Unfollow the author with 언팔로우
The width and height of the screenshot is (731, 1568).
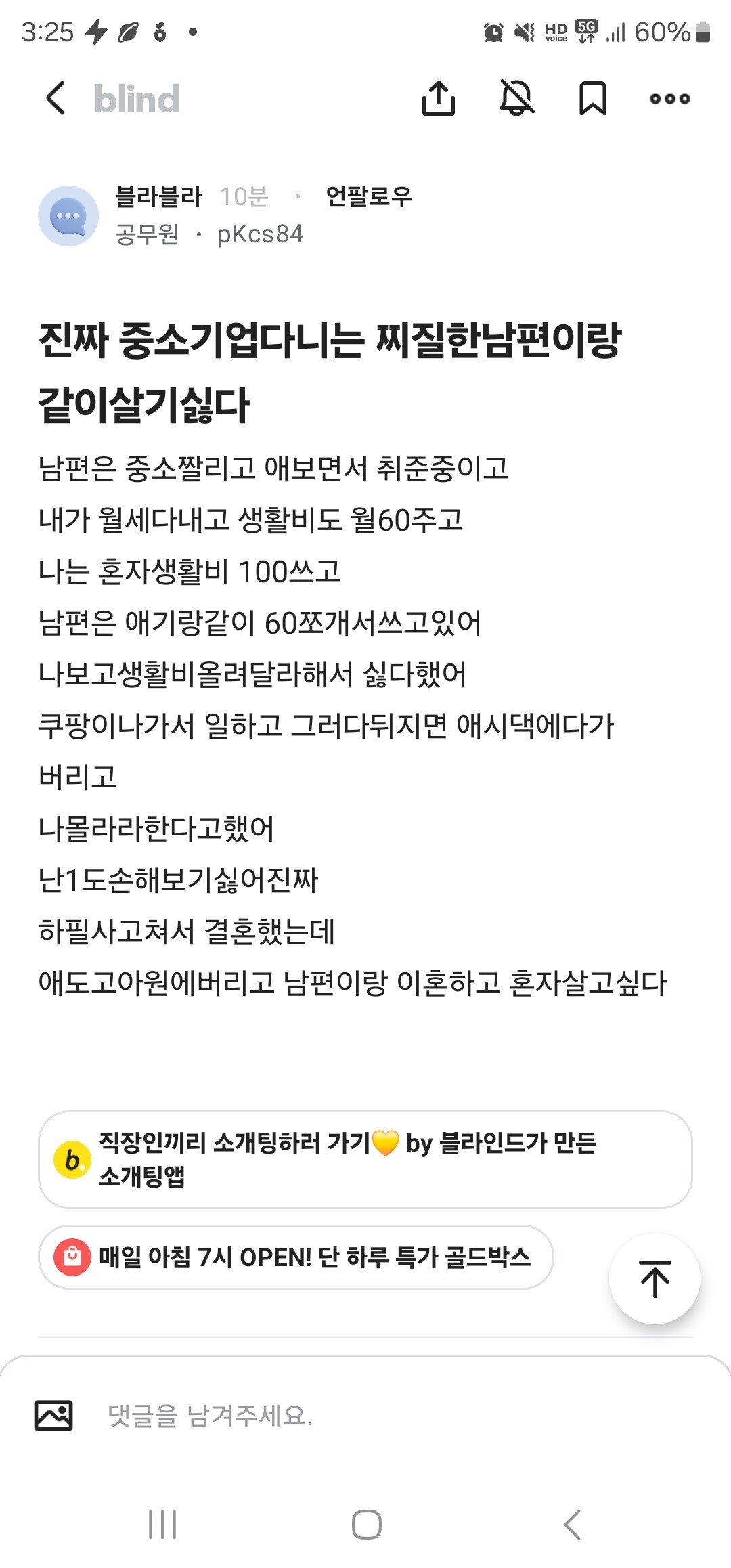[369, 196]
